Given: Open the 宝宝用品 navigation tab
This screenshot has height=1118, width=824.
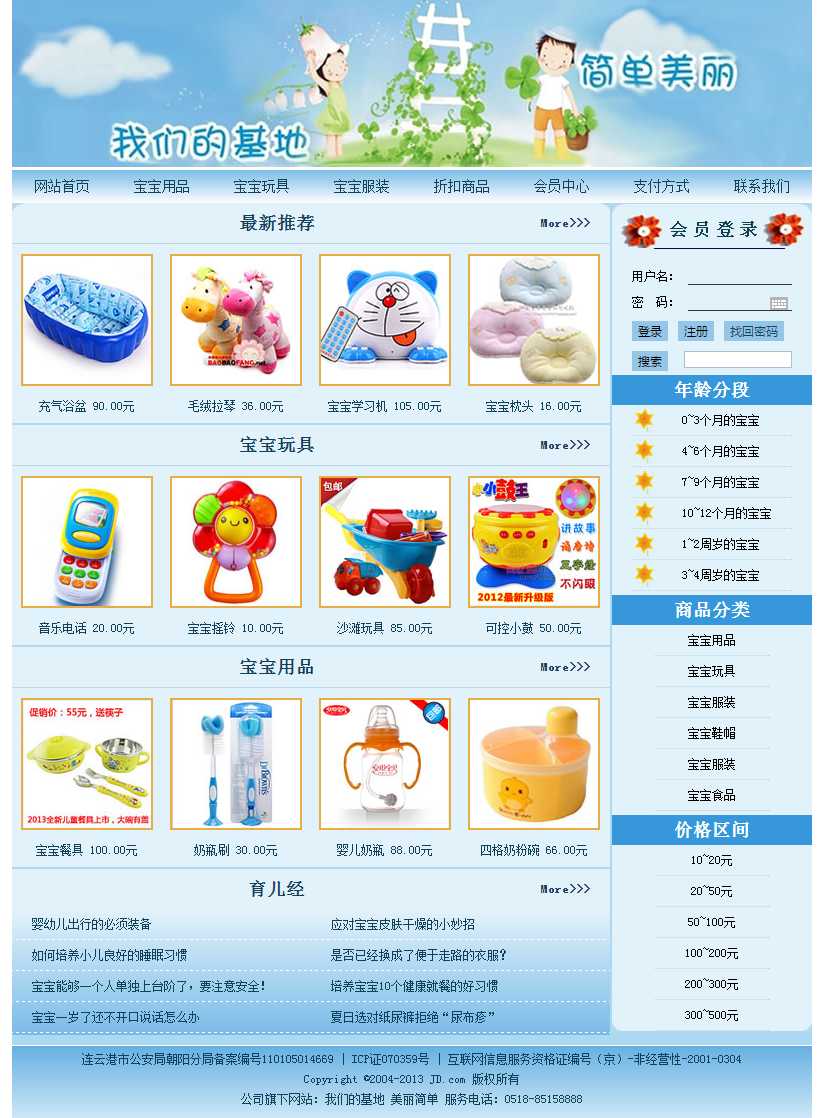Looking at the screenshot, I should [161, 186].
